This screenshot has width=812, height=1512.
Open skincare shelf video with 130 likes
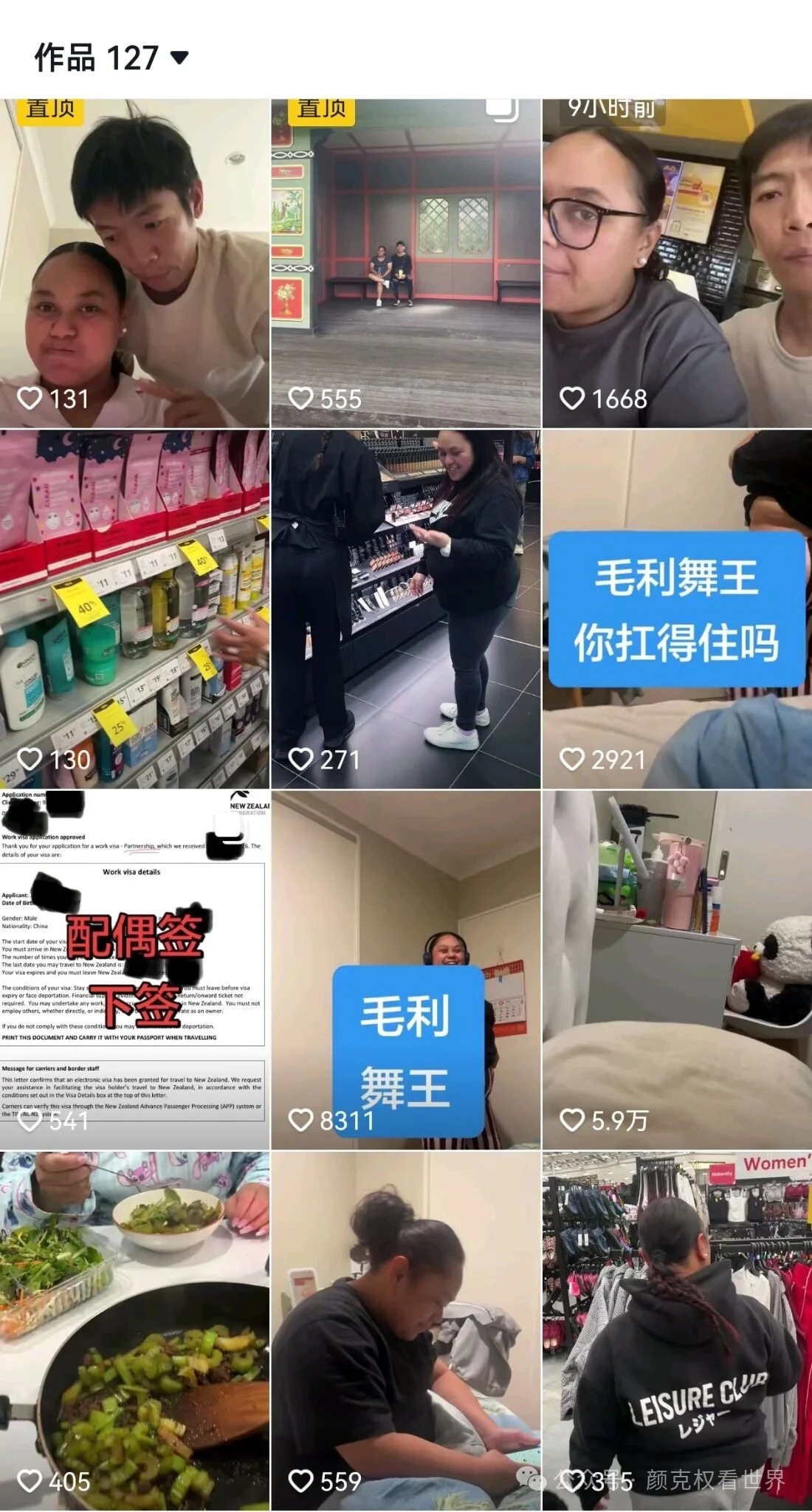click(x=134, y=610)
